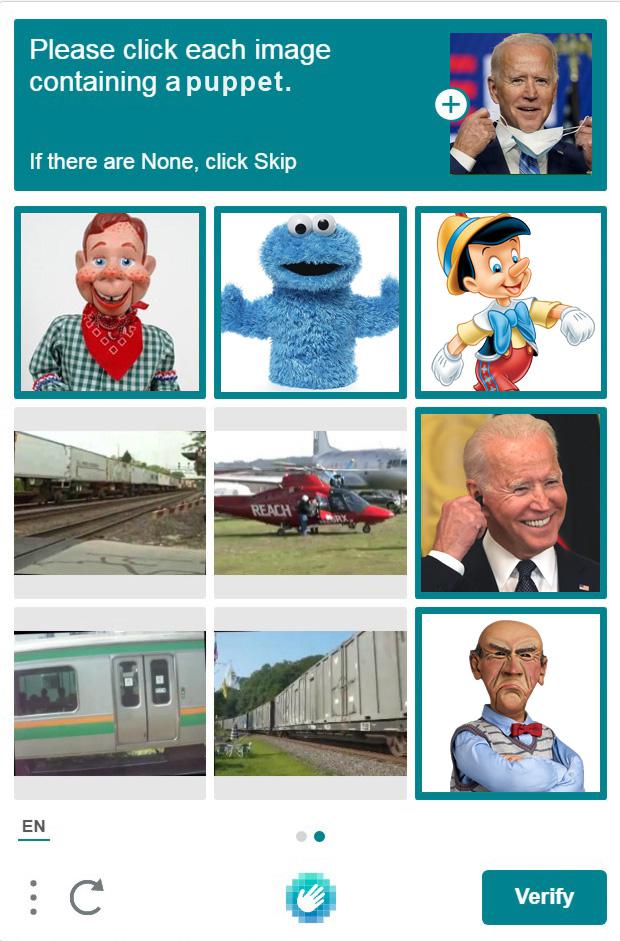This screenshot has width=620, height=941.
Task: Enlarge the example image with plus icon
Action: [x=451, y=104]
